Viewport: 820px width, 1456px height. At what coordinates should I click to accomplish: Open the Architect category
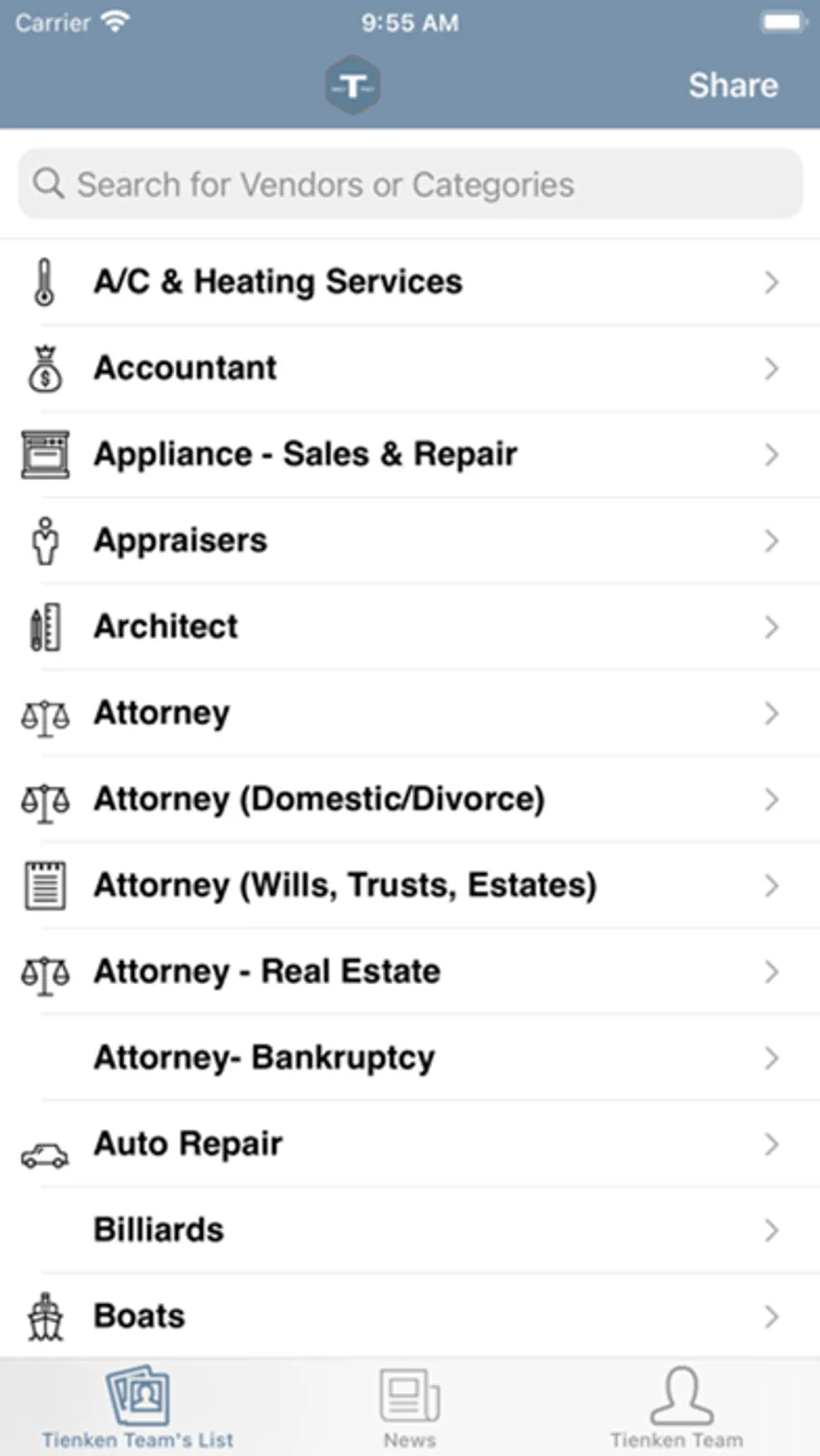point(410,626)
